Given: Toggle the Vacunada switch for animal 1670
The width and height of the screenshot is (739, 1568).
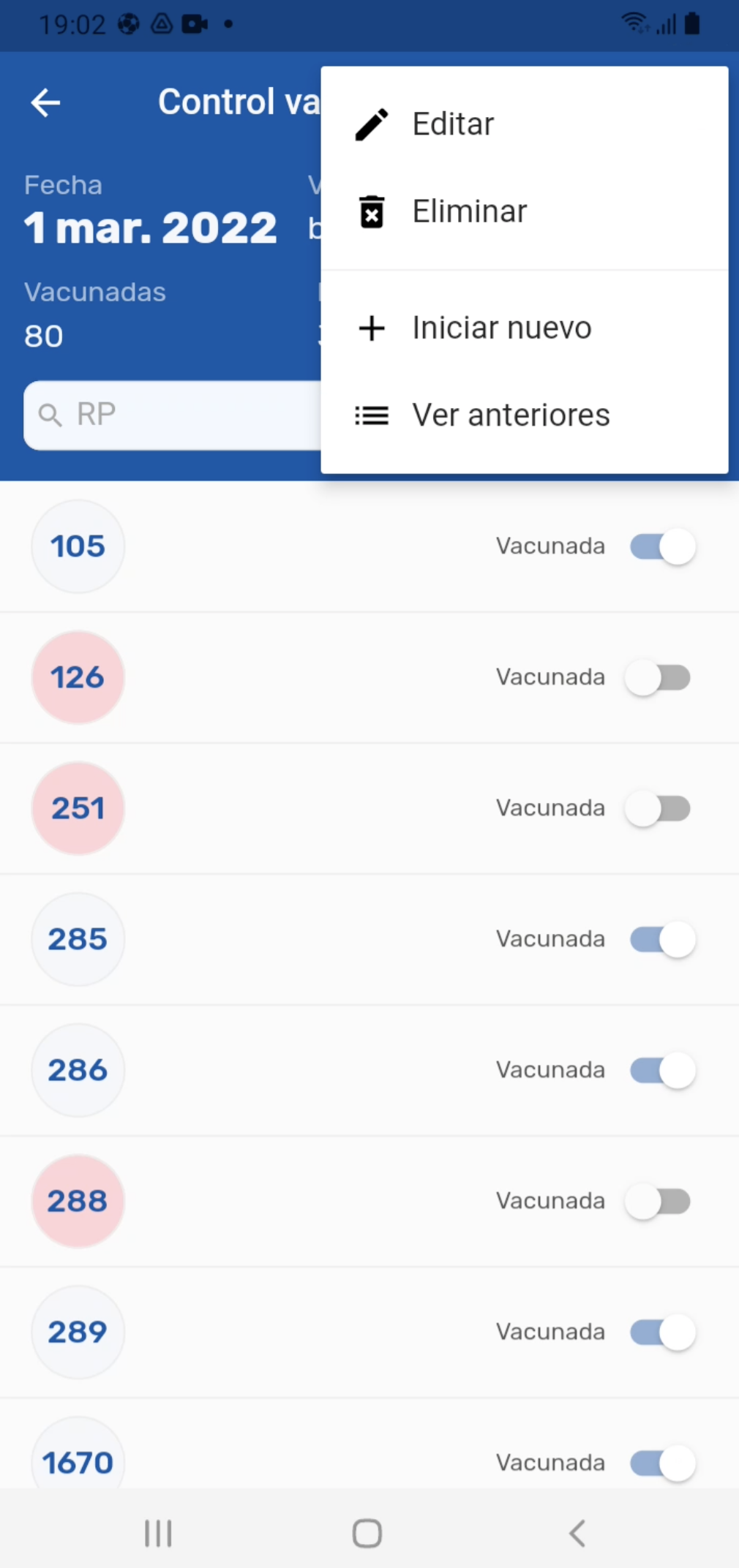Looking at the screenshot, I should point(662,1463).
